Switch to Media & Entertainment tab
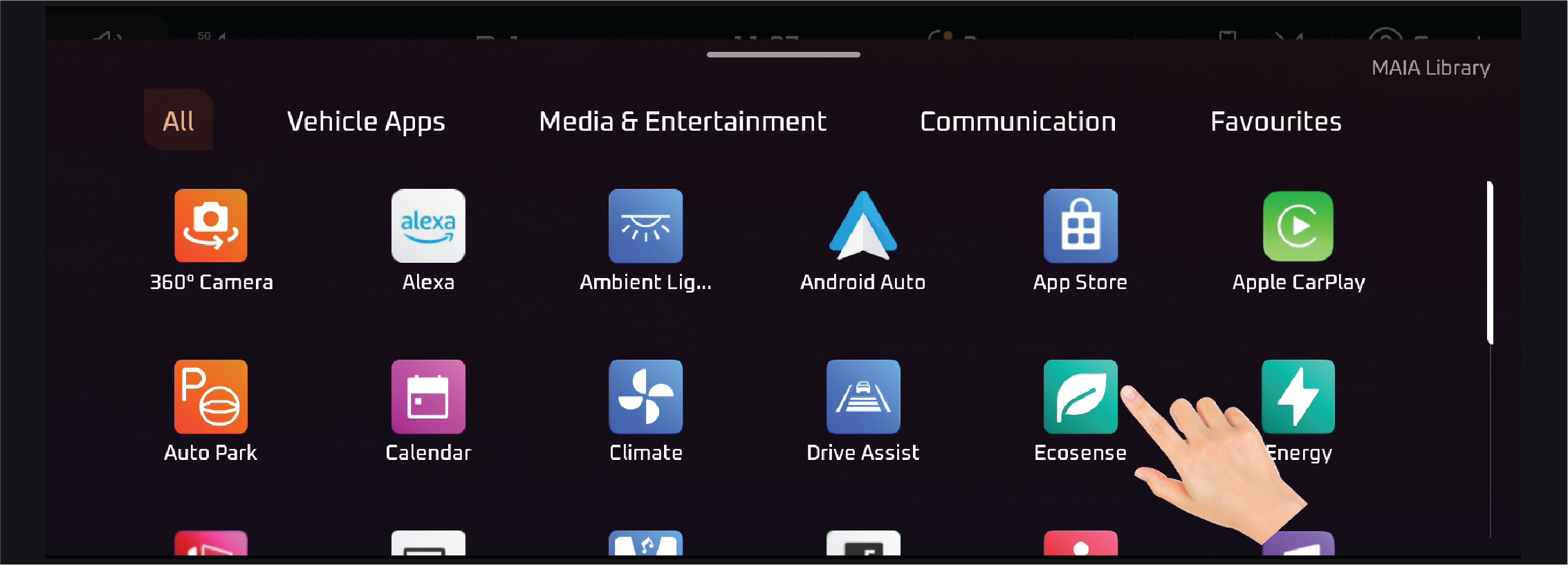This screenshot has height=581, width=1568. click(683, 122)
